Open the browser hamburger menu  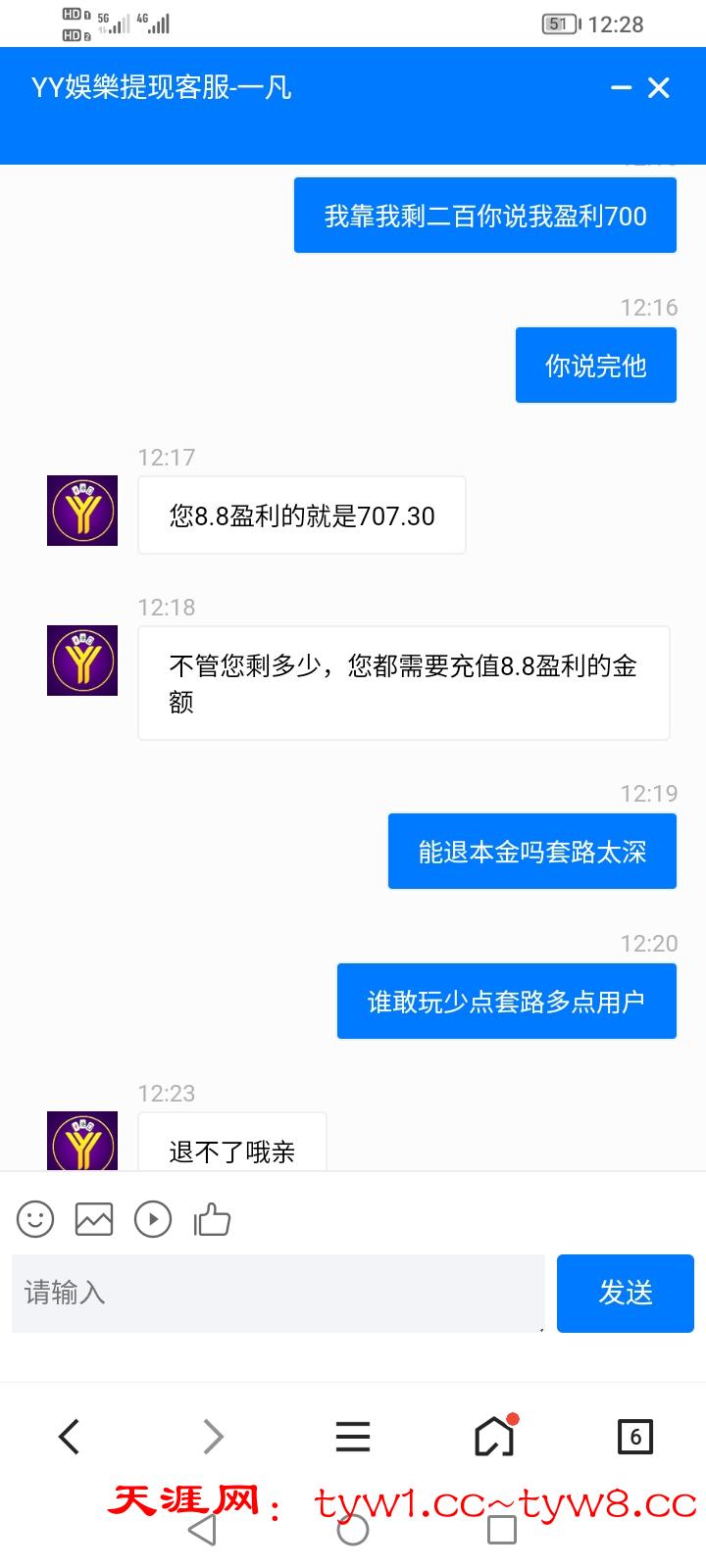[x=353, y=1437]
